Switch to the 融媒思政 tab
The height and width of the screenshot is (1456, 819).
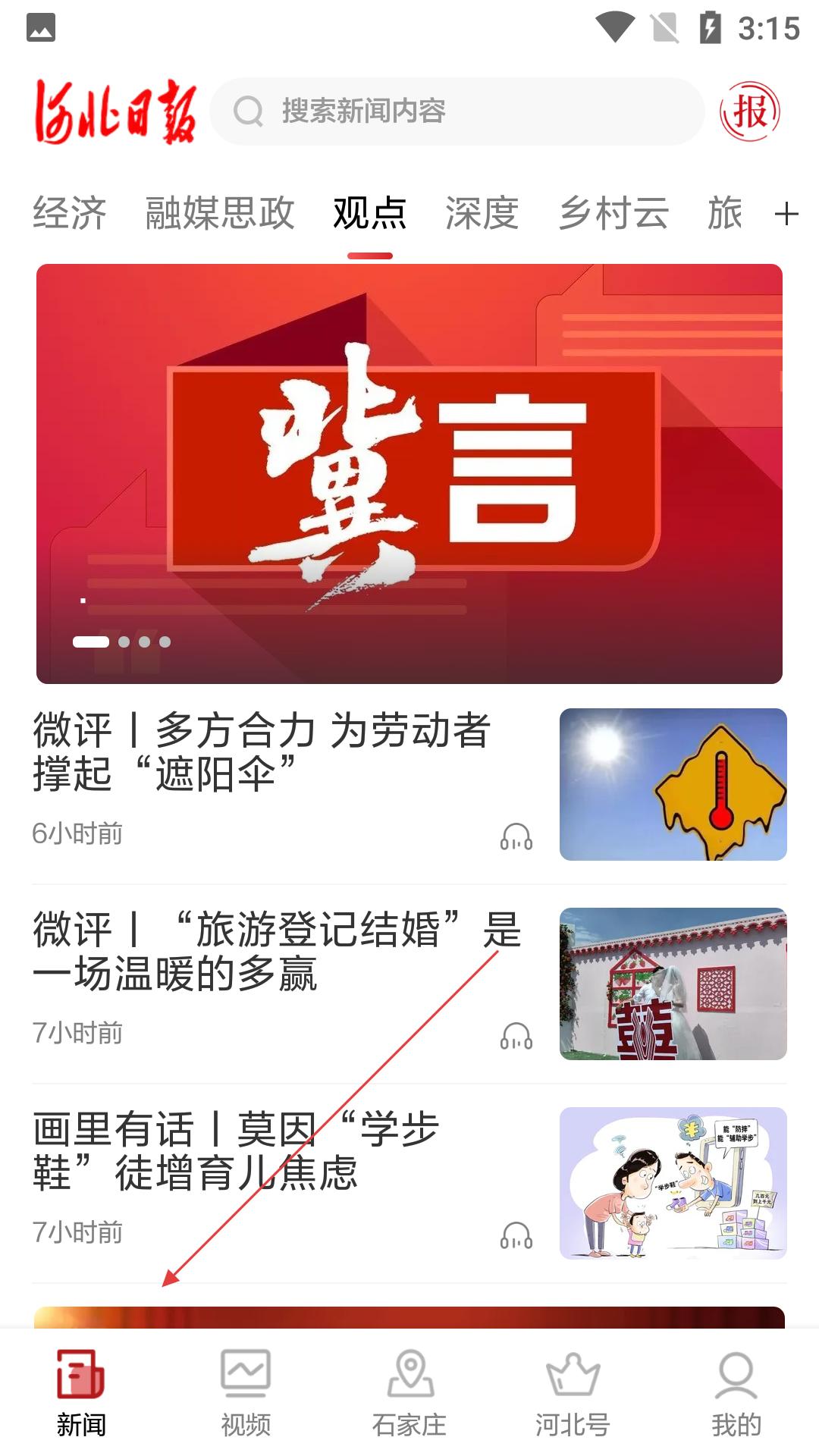tap(220, 213)
